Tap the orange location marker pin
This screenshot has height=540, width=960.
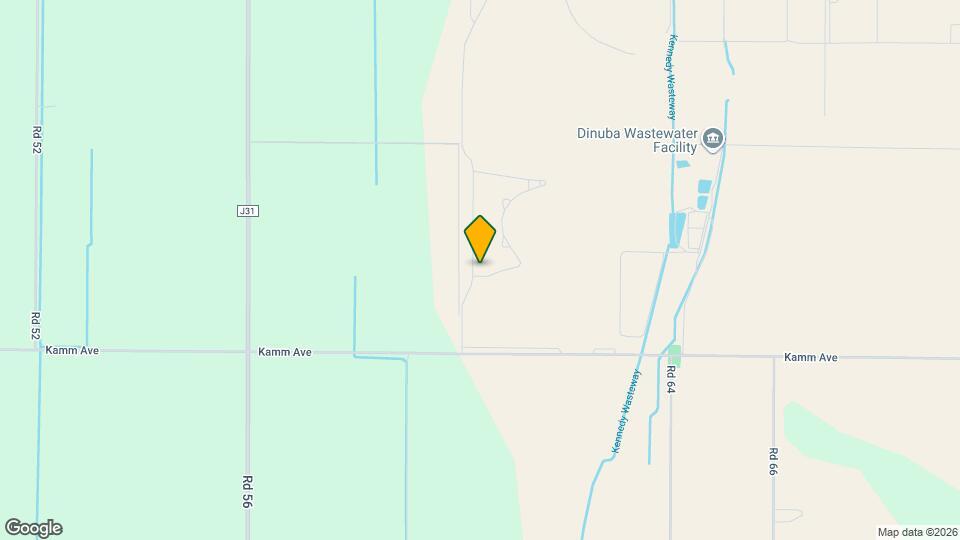(480, 238)
